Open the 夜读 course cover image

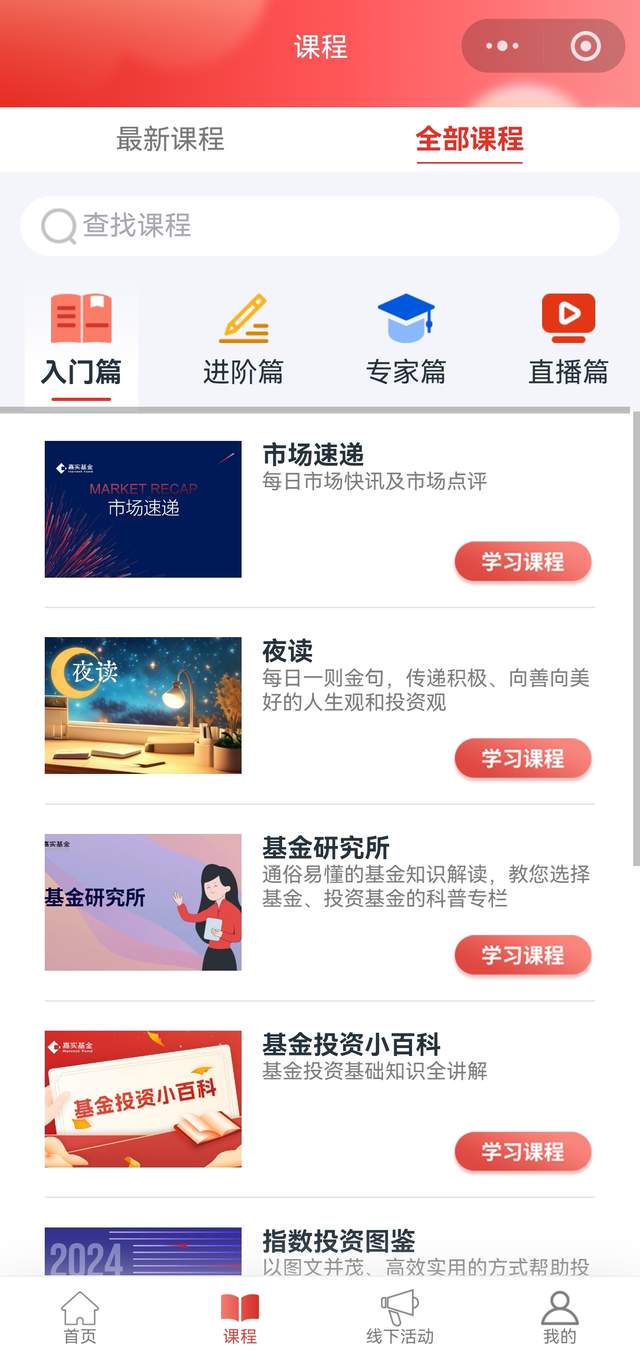tap(143, 705)
